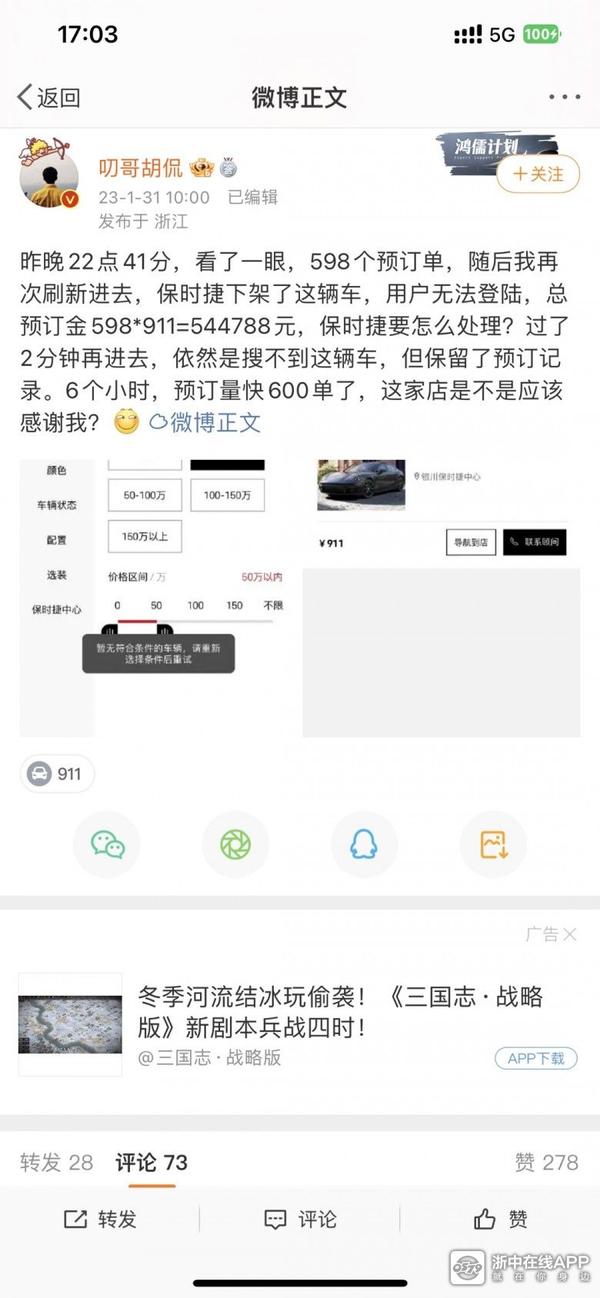Repost with the bottom 转发 button
The image size is (600, 1298).
100,1219
